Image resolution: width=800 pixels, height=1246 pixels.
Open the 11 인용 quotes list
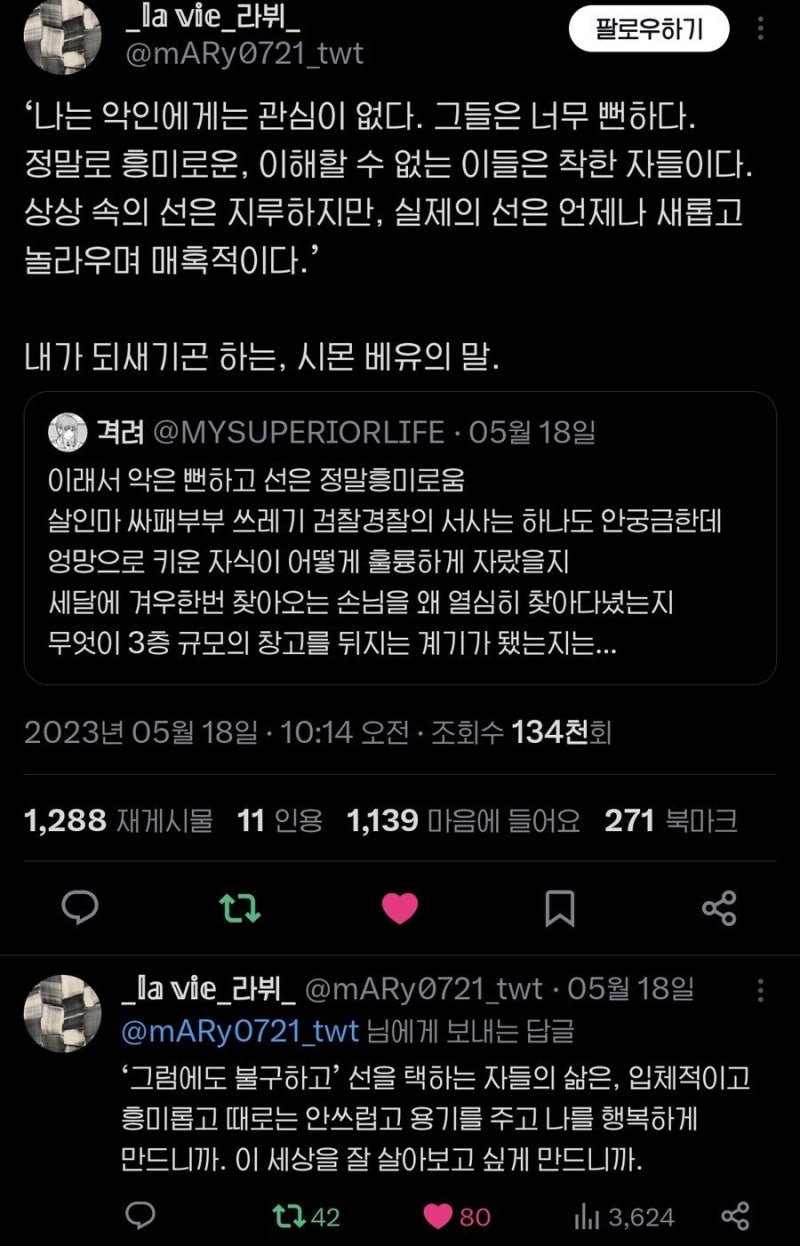[x=280, y=821]
